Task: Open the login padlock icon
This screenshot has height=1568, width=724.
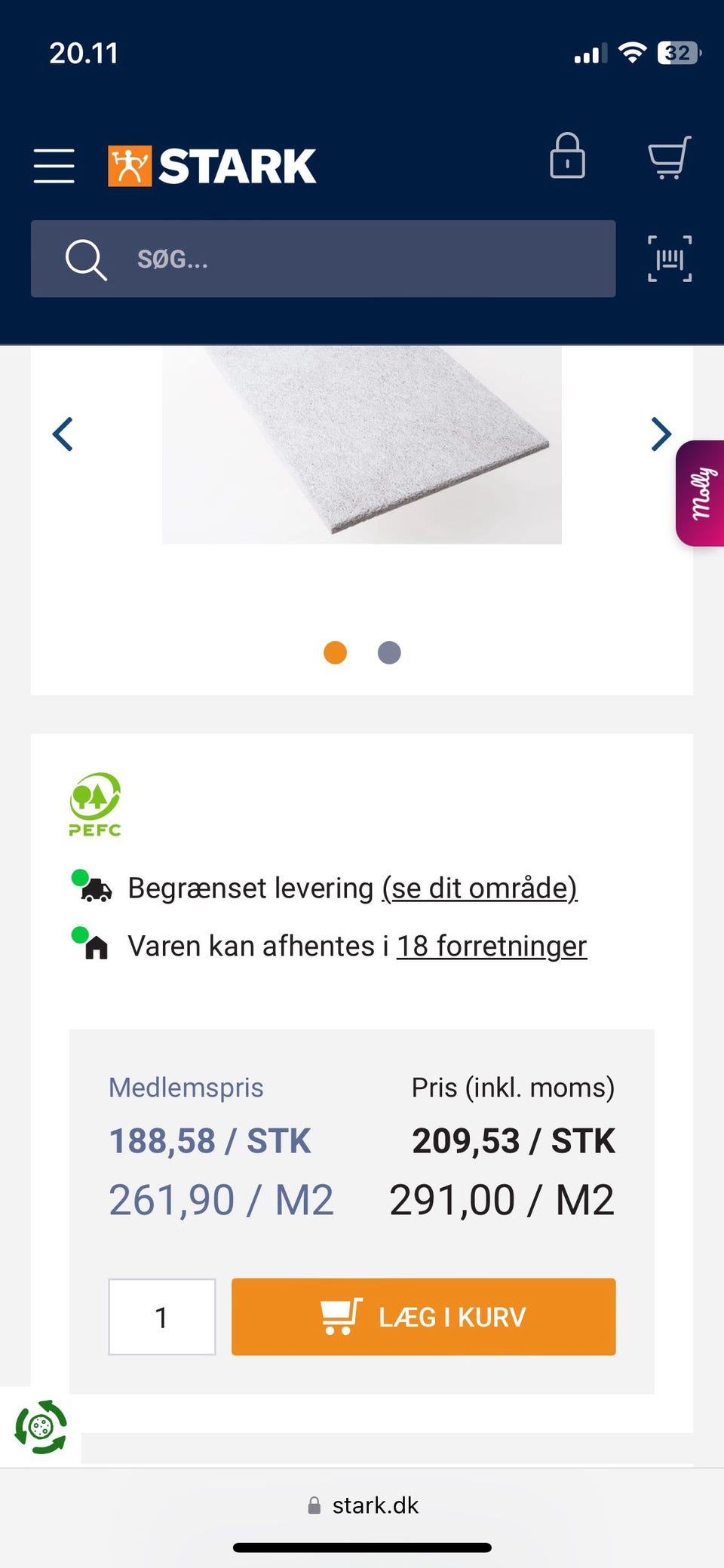Action: [568, 158]
